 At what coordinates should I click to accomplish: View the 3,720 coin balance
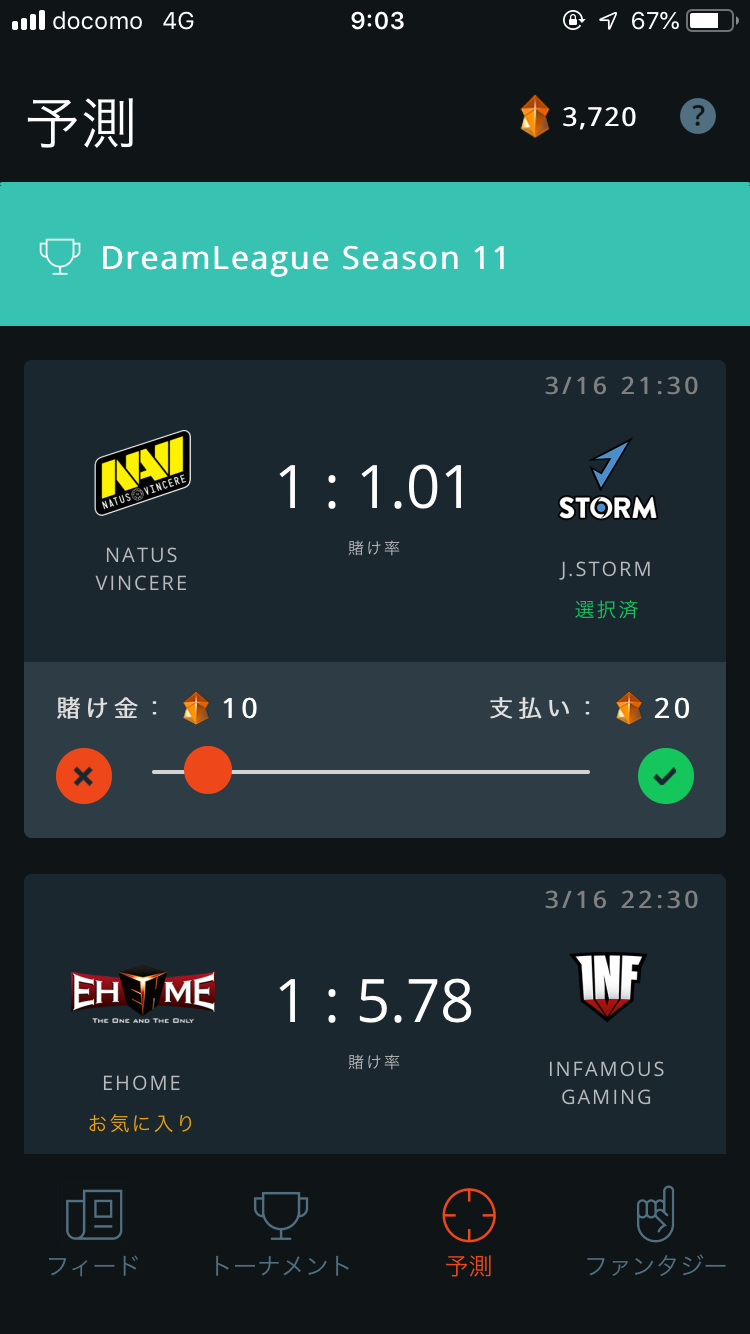(579, 117)
